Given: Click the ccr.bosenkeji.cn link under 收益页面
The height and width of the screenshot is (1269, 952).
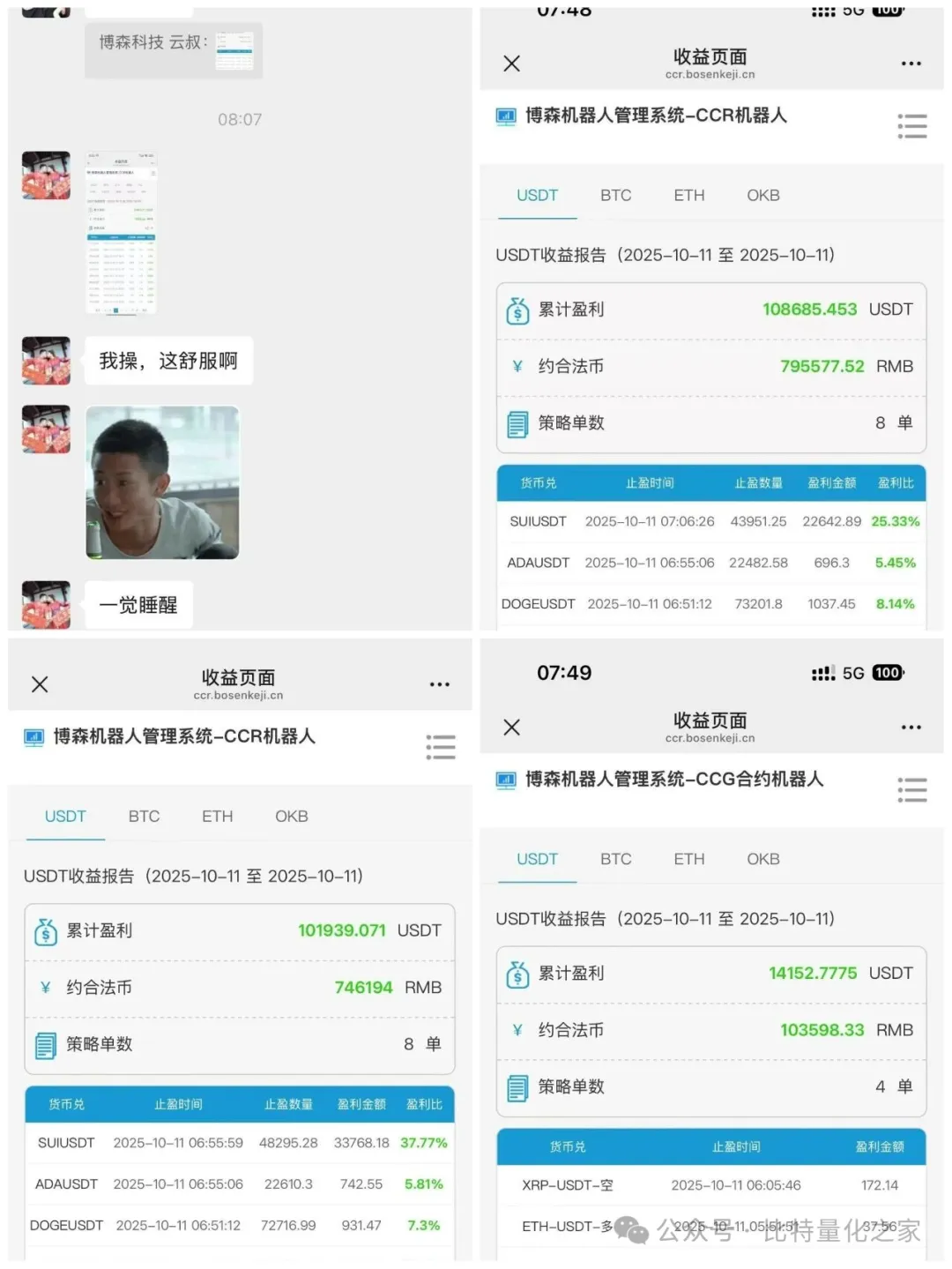Looking at the screenshot, I should pos(710,74).
